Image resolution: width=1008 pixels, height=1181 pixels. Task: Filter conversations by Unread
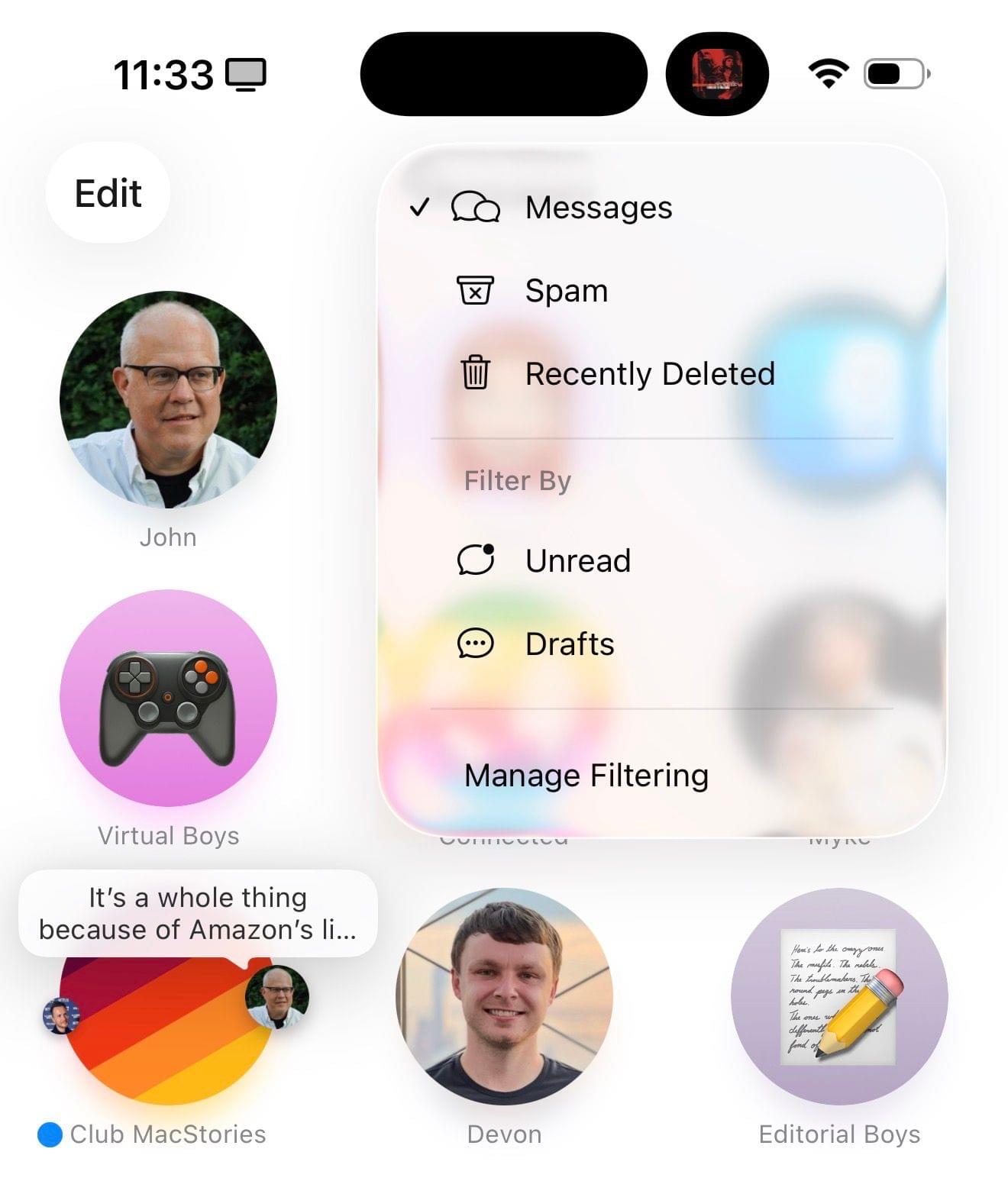point(577,561)
